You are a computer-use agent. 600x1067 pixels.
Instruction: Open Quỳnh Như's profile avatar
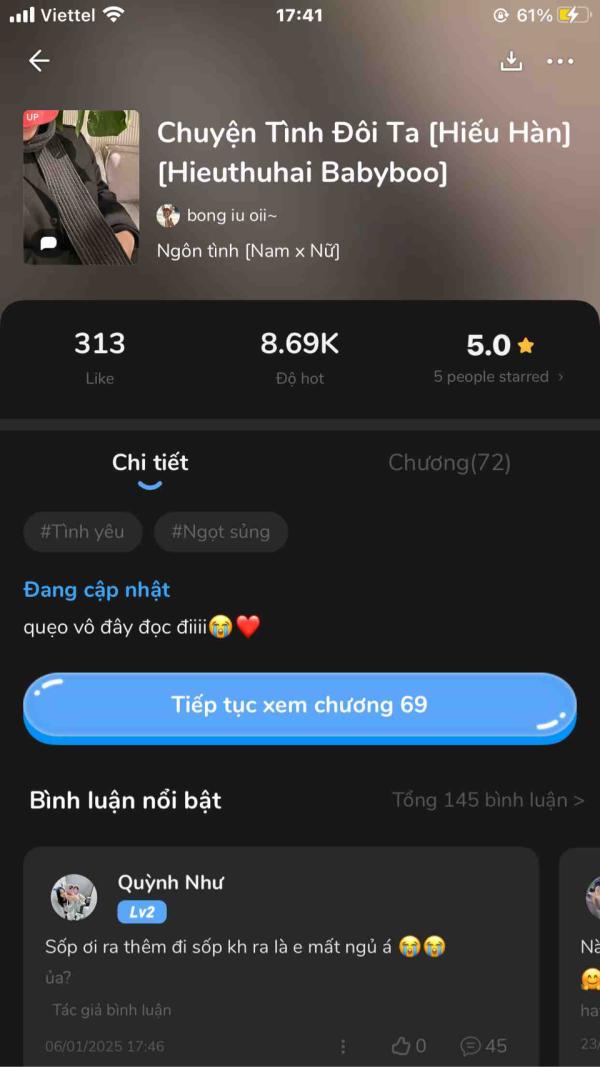[74, 897]
